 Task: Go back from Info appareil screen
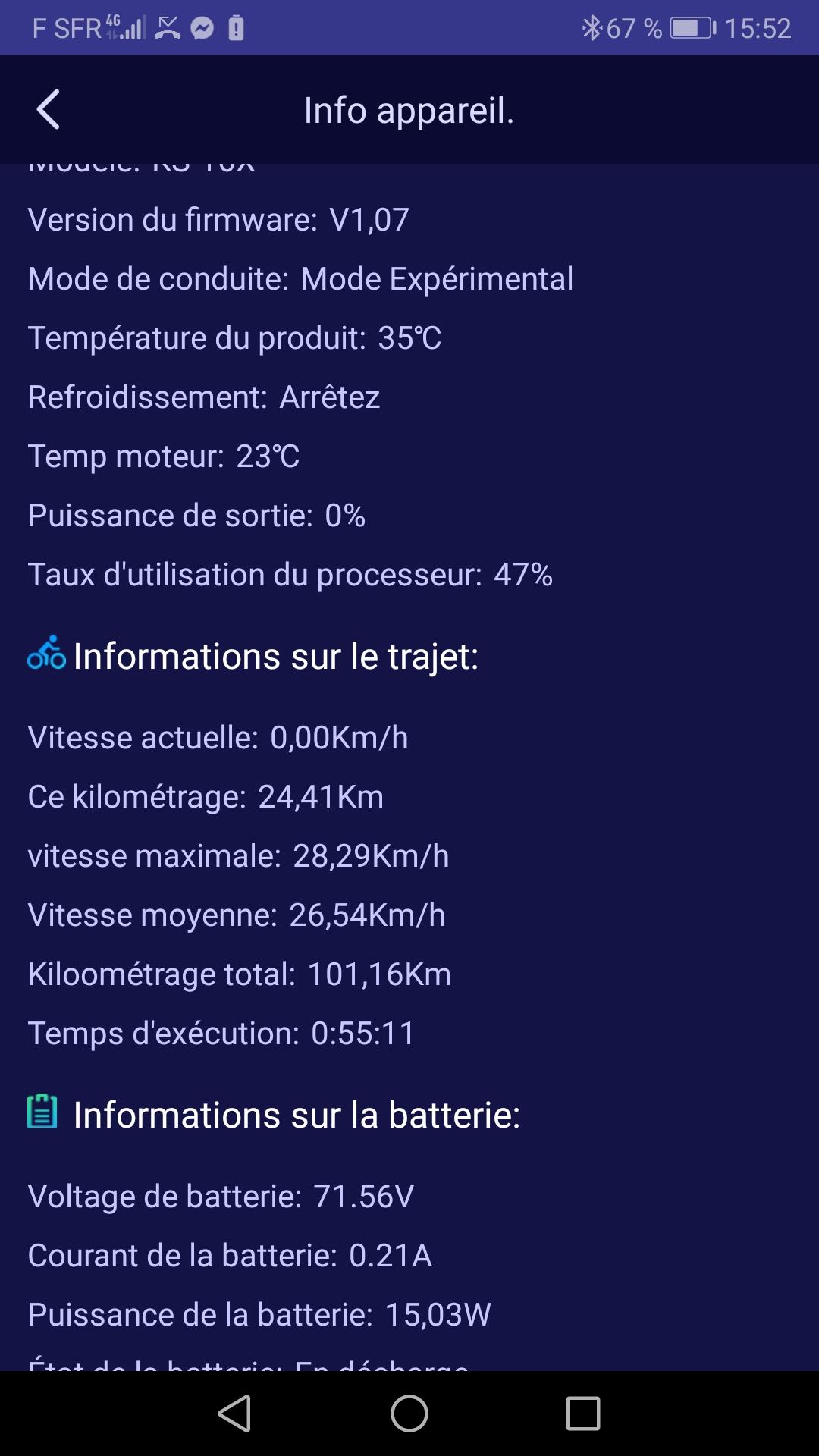pyautogui.click(x=49, y=110)
